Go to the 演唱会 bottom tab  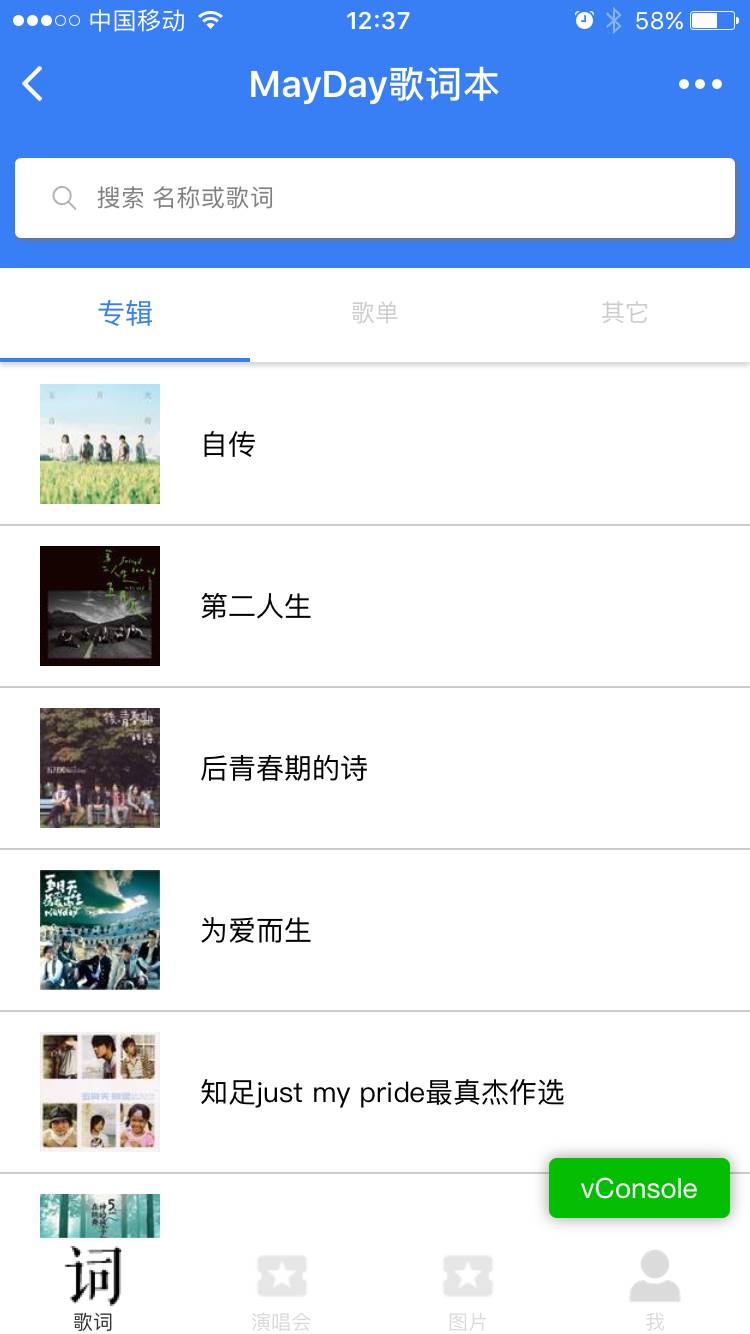pyautogui.click(x=281, y=1290)
